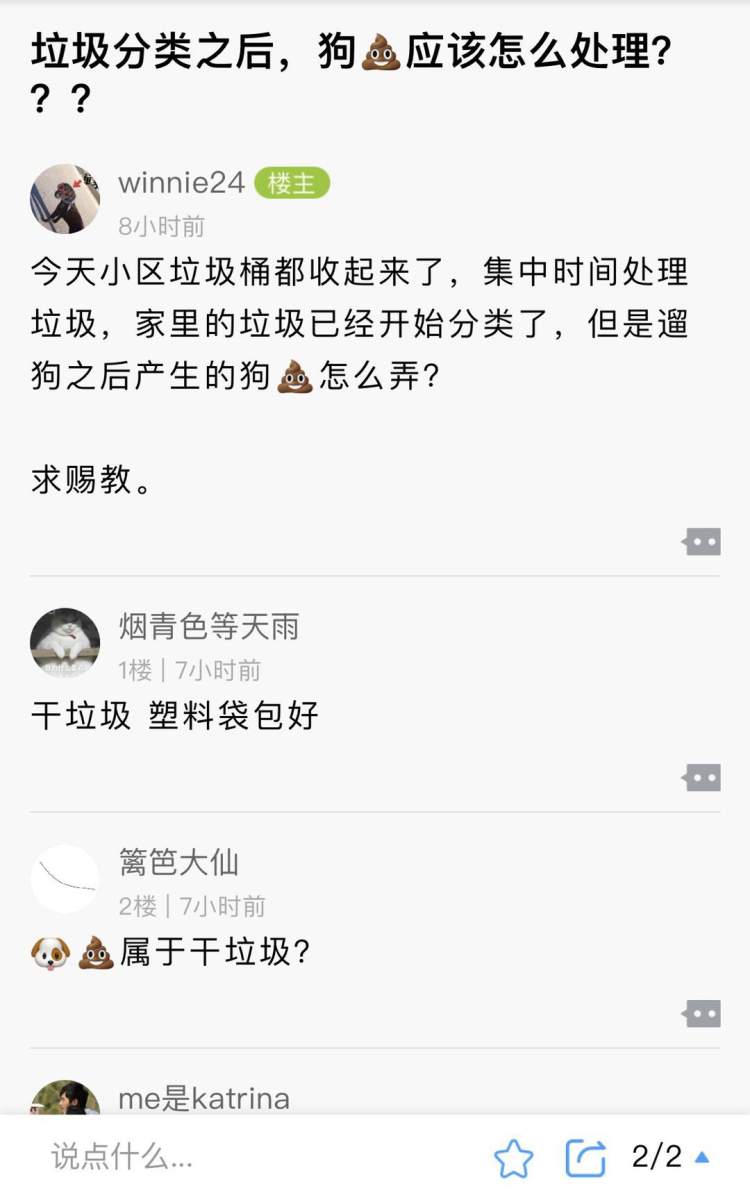Share this thread

point(586,1158)
